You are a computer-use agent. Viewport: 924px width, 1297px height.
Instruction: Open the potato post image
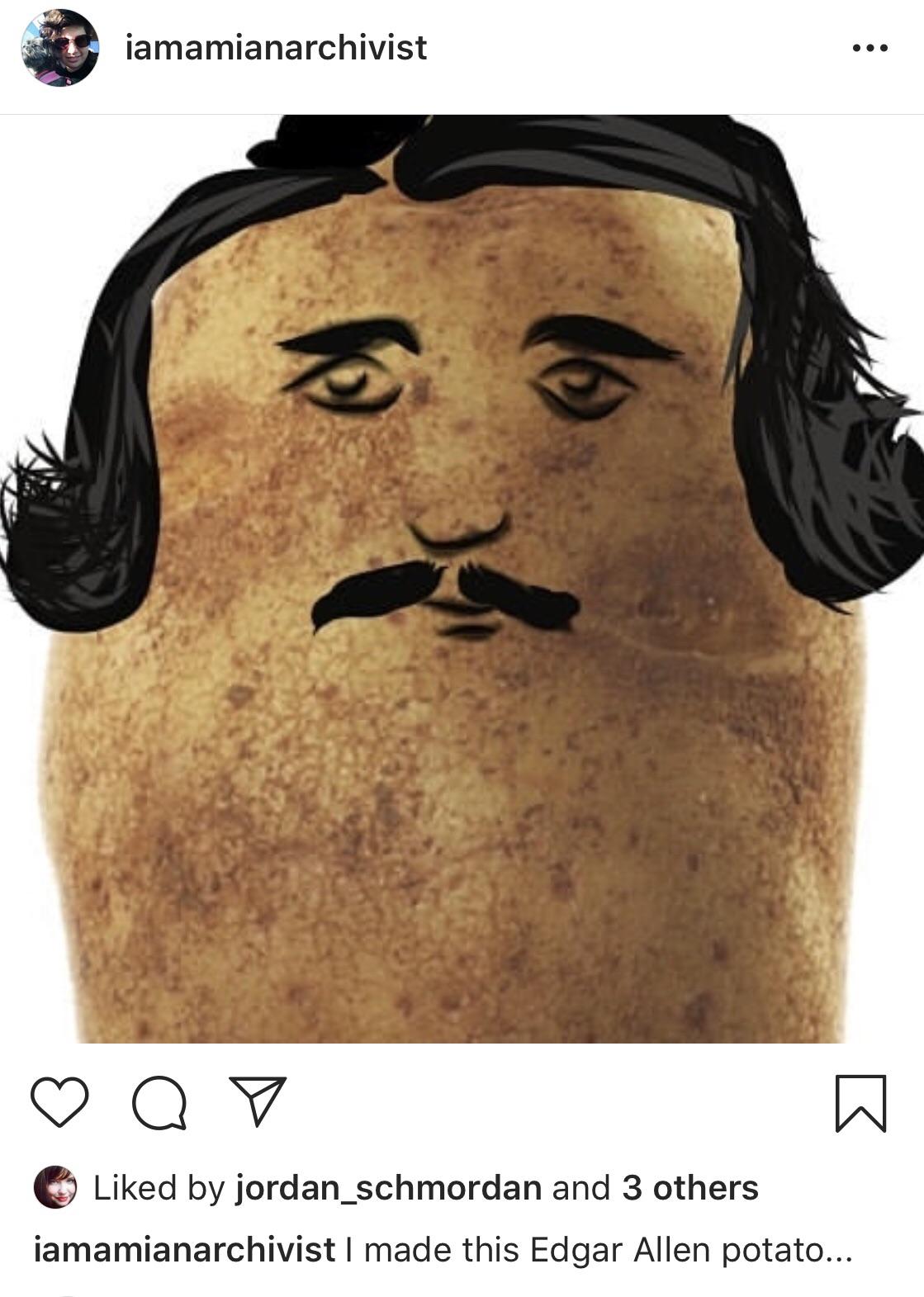pyautogui.click(x=462, y=578)
